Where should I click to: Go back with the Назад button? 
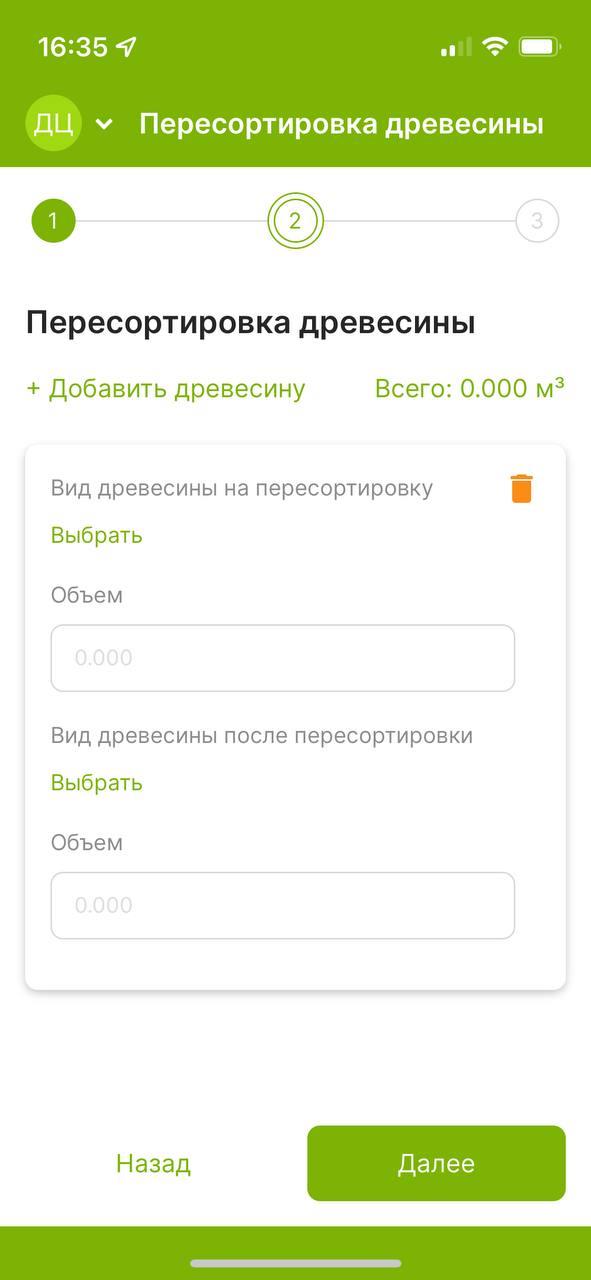click(153, 1163)
